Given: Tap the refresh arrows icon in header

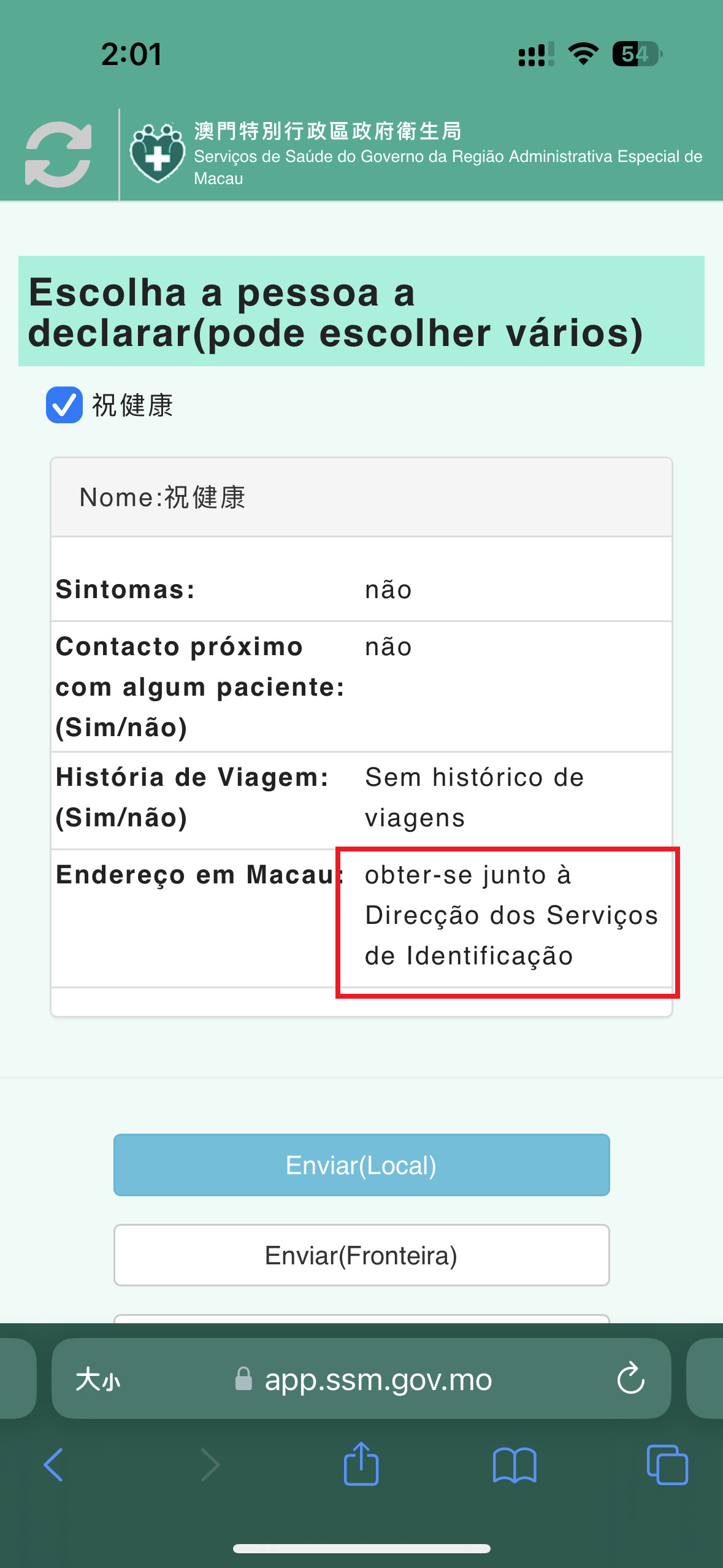Looking at the screenshot, I should 58,155.
